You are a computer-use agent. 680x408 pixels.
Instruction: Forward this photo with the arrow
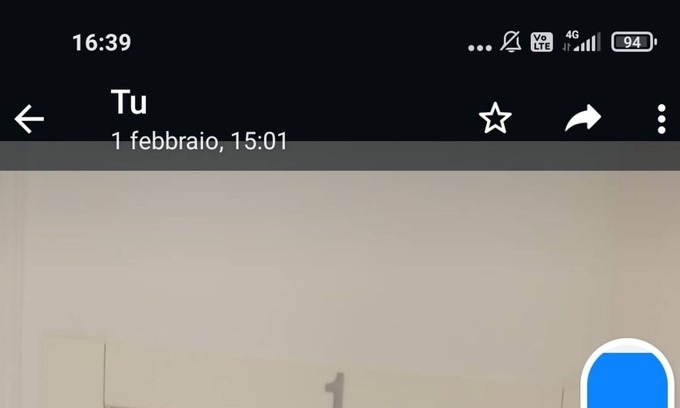(582, 120)
